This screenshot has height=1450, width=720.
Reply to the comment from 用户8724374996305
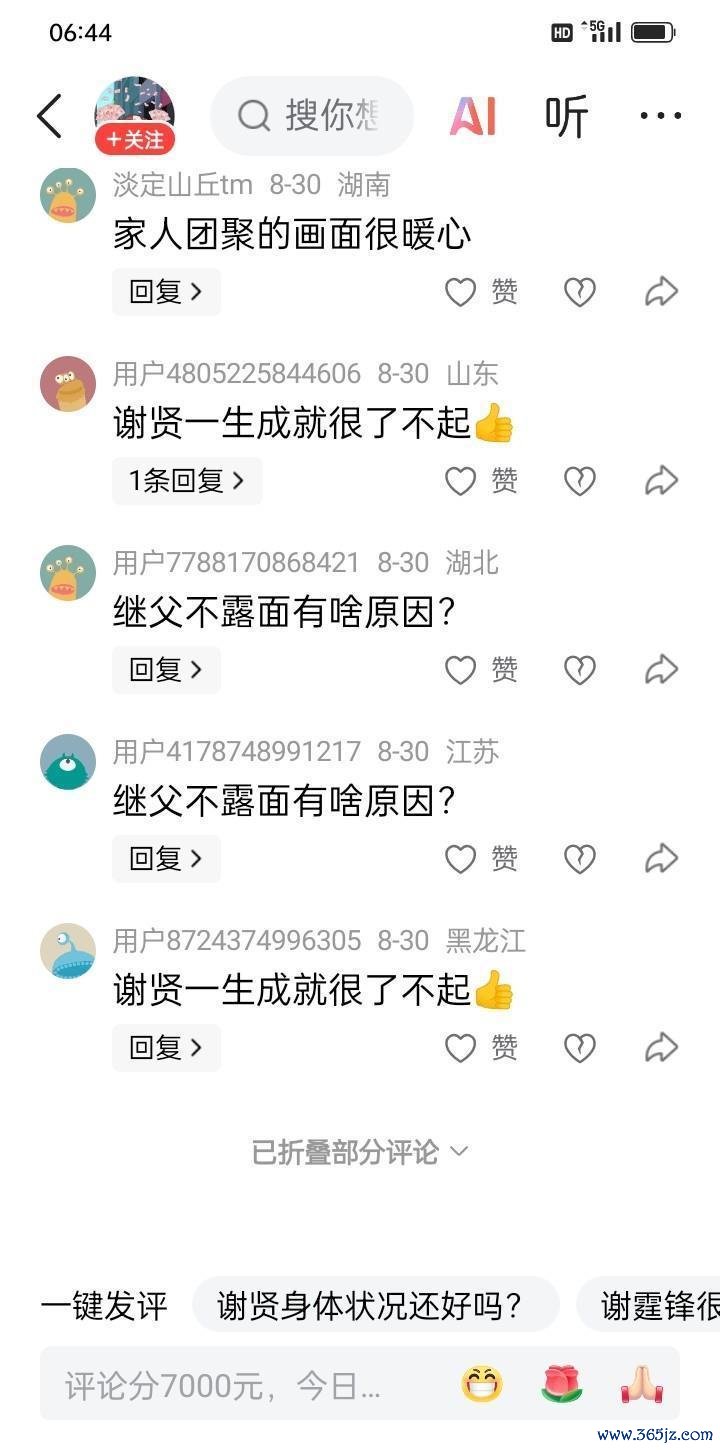tap(166, 1048)
